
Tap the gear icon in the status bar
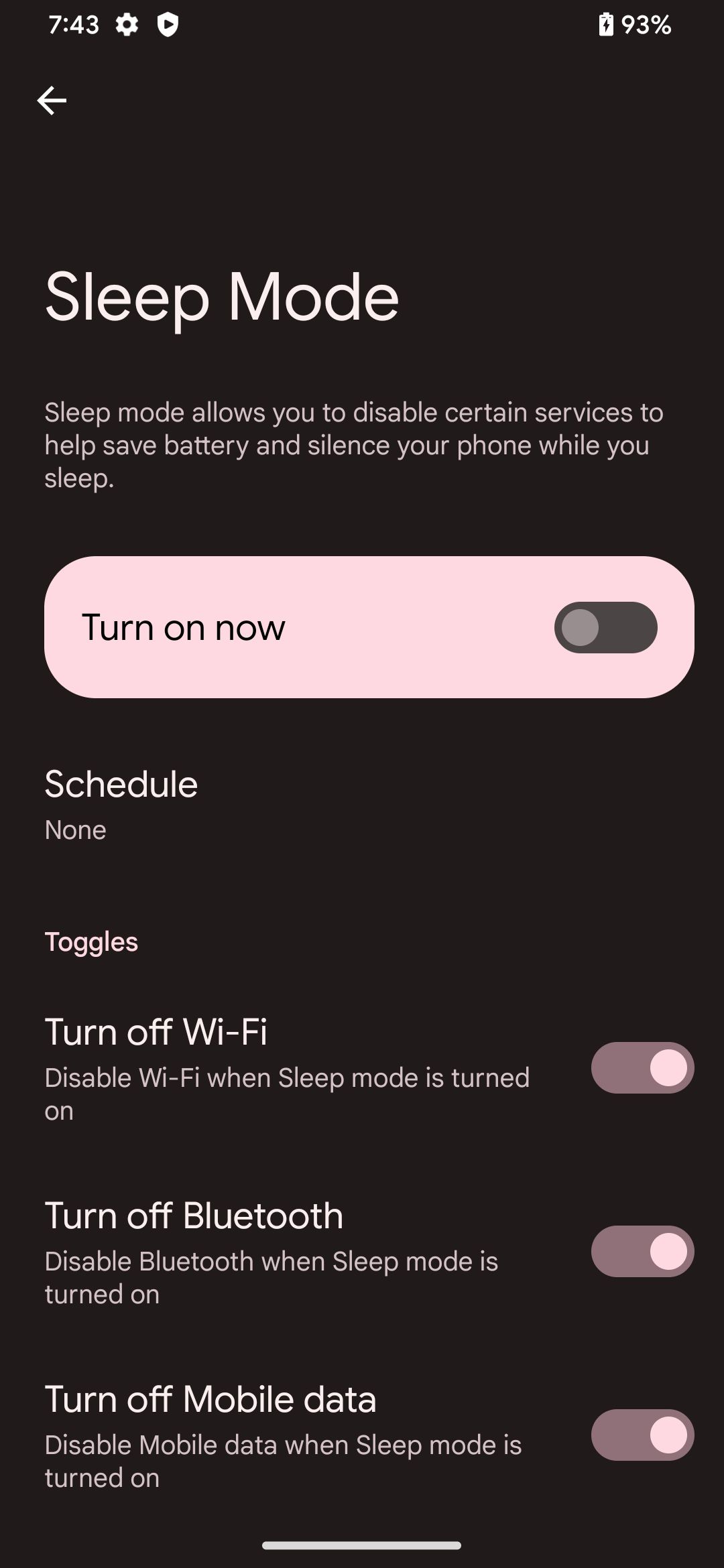coord(126,25)
